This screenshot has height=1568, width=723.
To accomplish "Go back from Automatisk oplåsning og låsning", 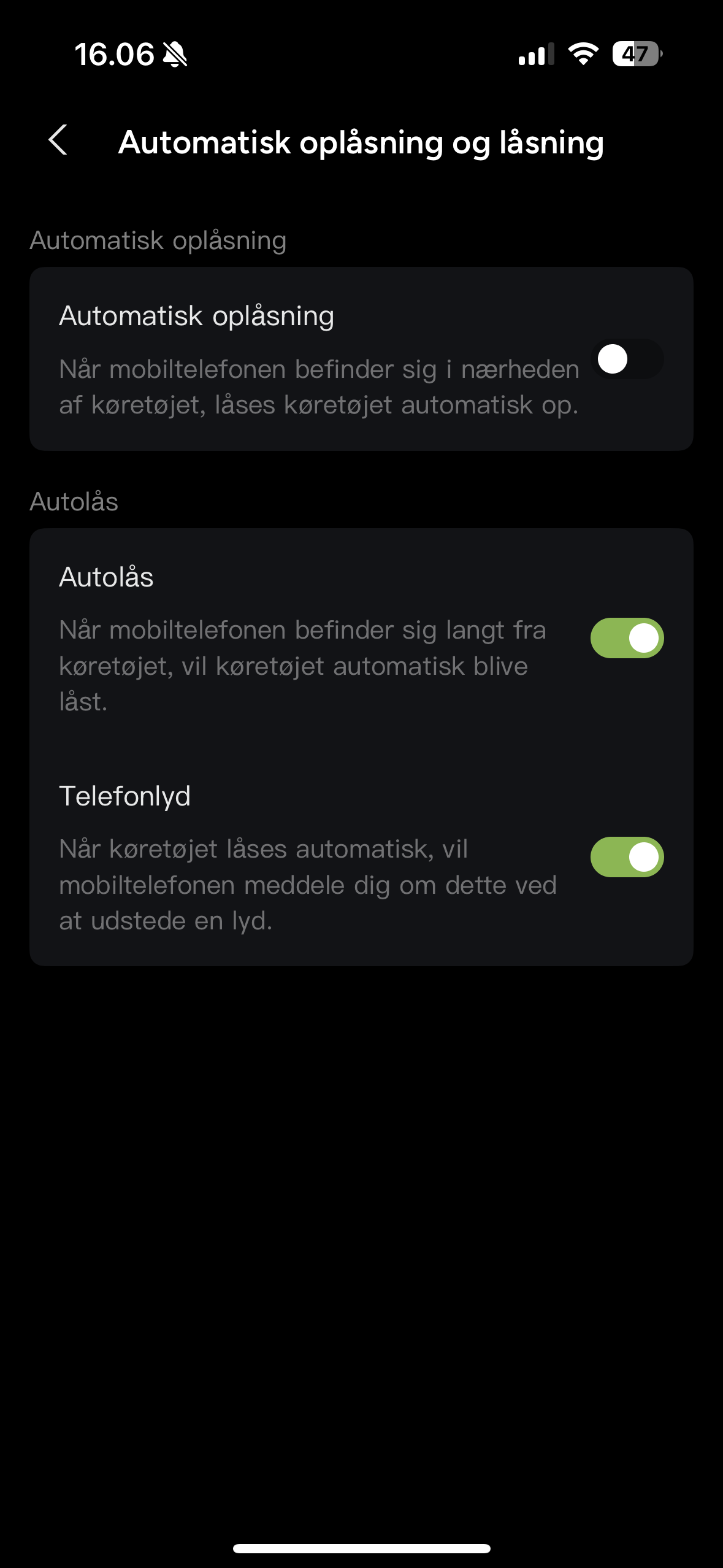I will (x=58, y=140).
